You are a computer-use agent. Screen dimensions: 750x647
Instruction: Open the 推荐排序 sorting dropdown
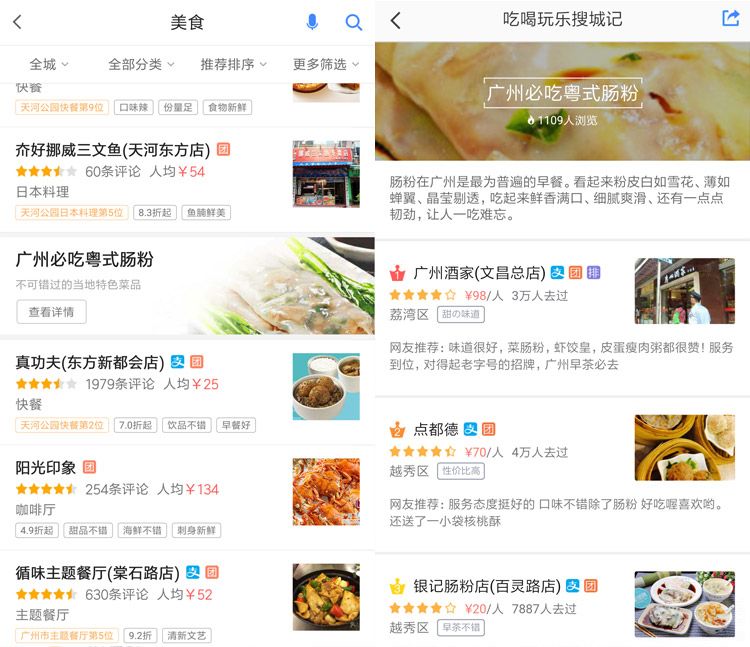[x=233, y=64]
